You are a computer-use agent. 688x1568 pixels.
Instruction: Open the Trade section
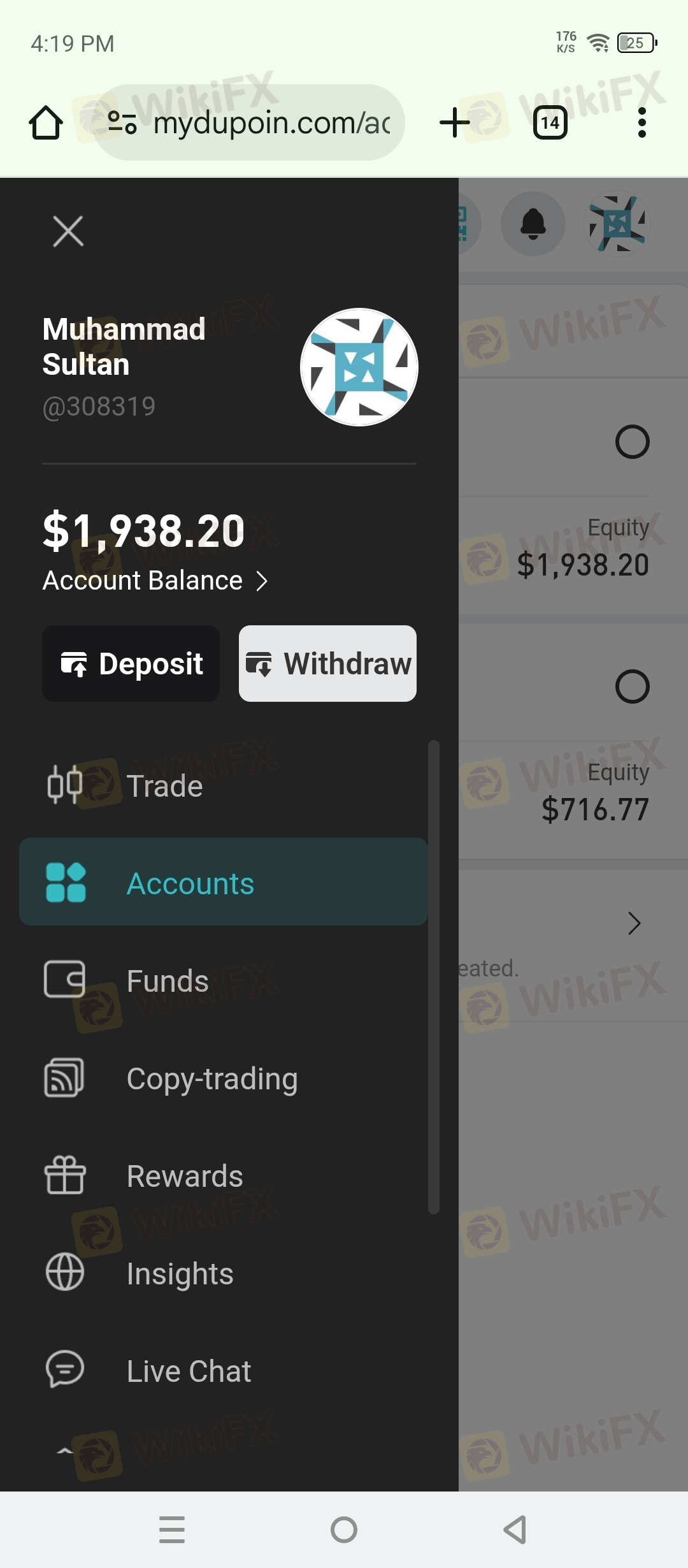224,786
